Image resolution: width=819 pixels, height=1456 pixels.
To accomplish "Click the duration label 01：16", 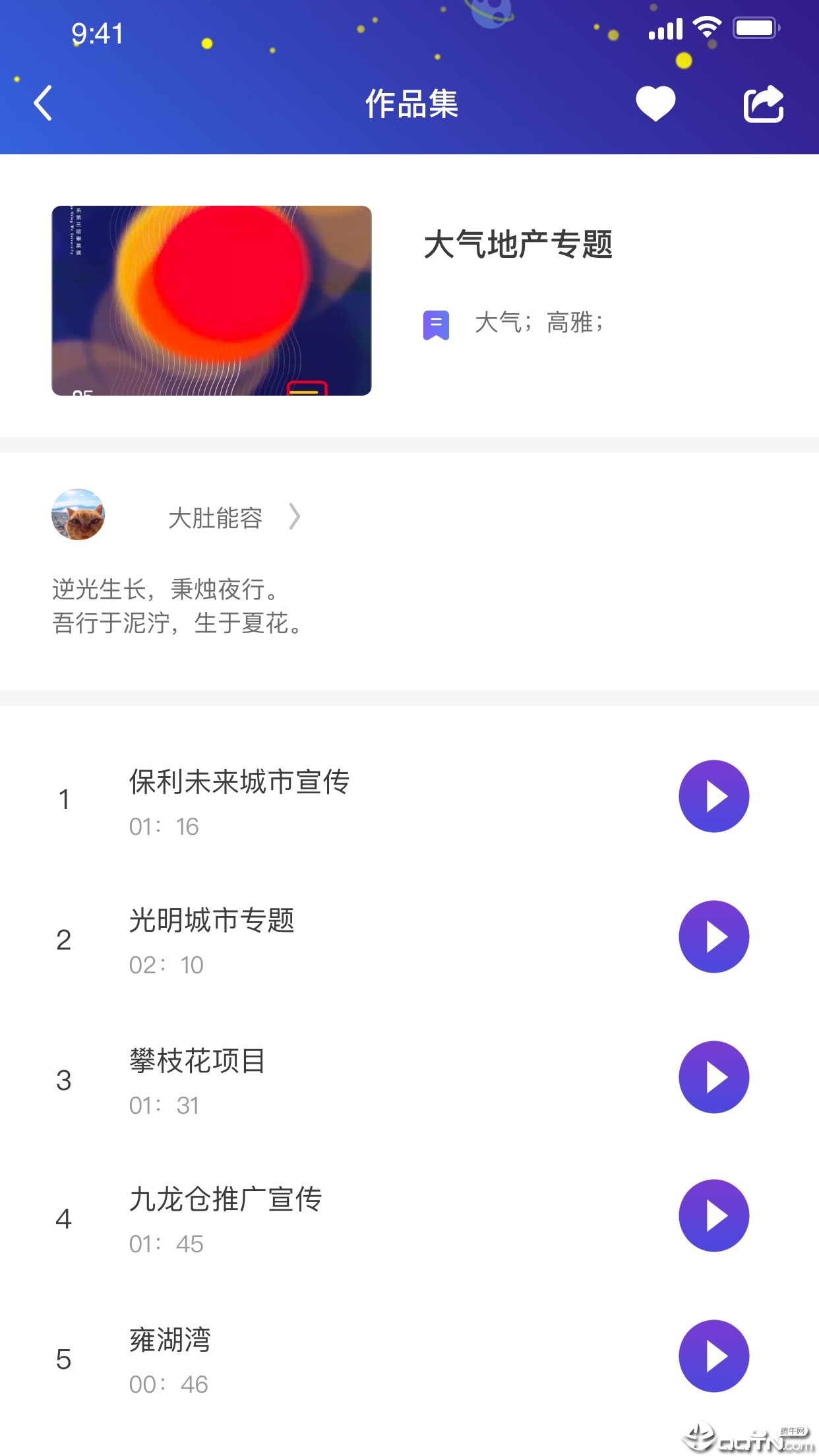I will tap(164, 826).
